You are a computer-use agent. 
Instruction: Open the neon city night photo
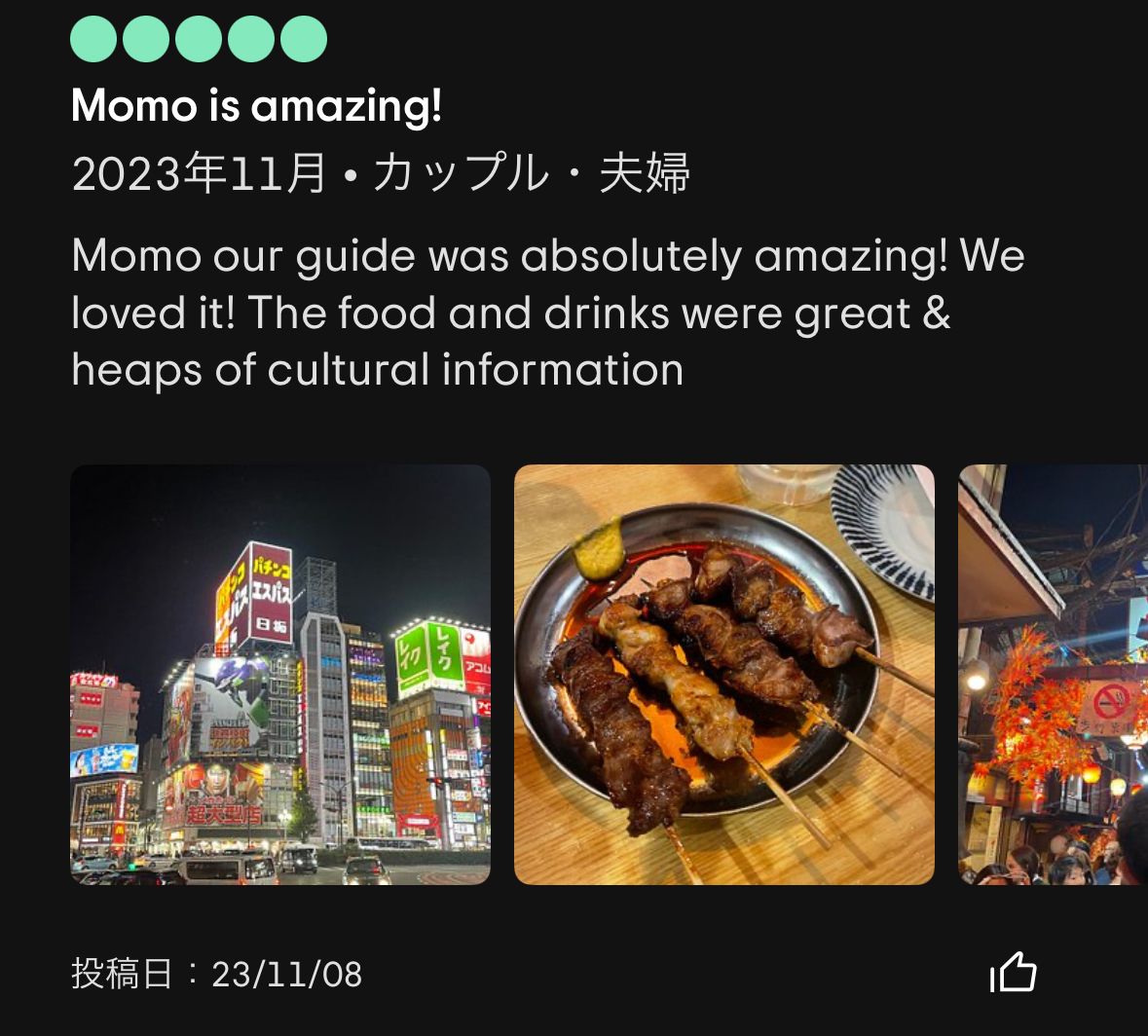pyautogui.click(x=280, y=674)
